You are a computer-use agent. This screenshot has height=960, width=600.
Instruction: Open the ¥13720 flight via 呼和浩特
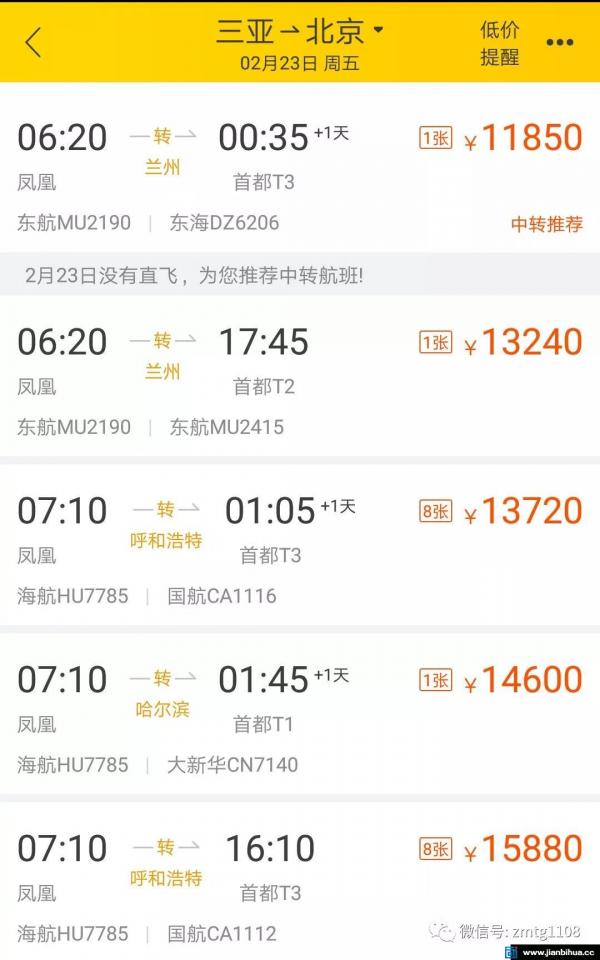300,545
